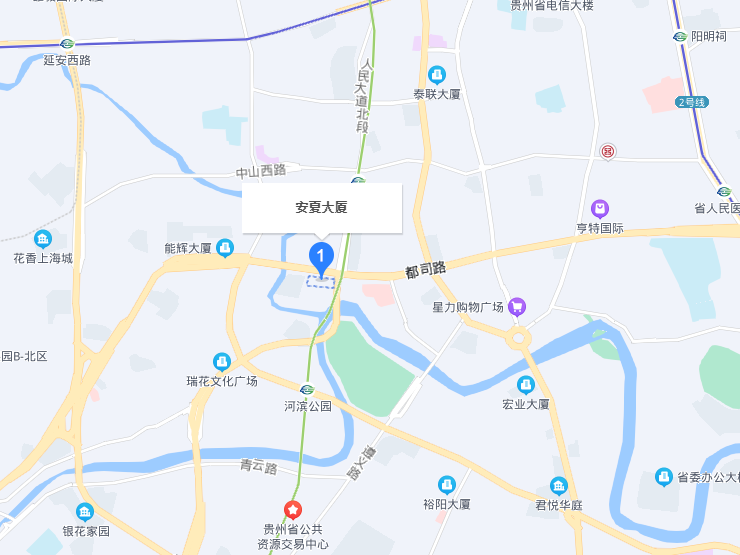Tap the 泰联大厦 building marker

coord(437,75)
